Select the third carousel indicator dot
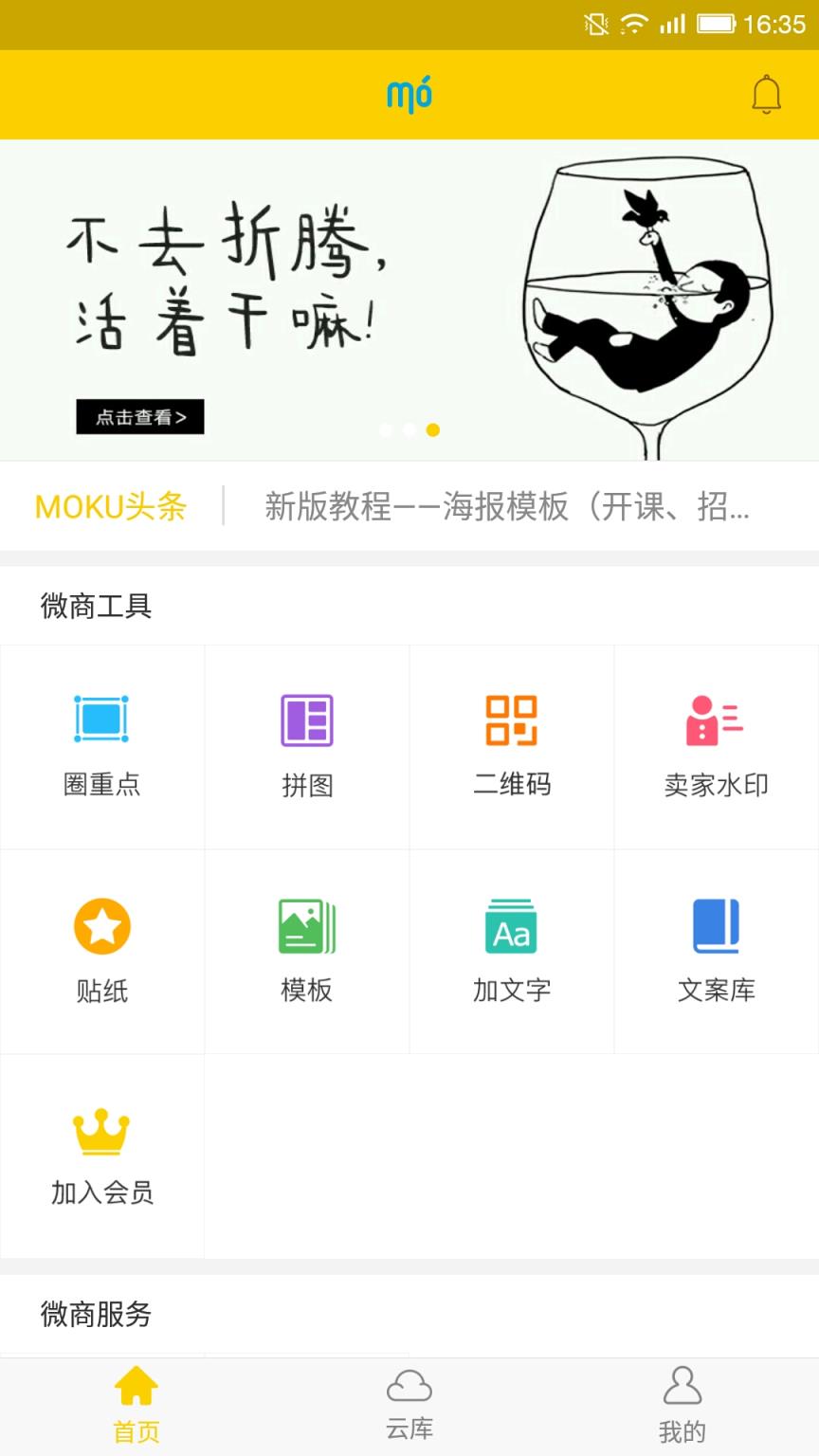This screenshot has width=819, height=1456. pyautogui.click(x=433, y=429)
